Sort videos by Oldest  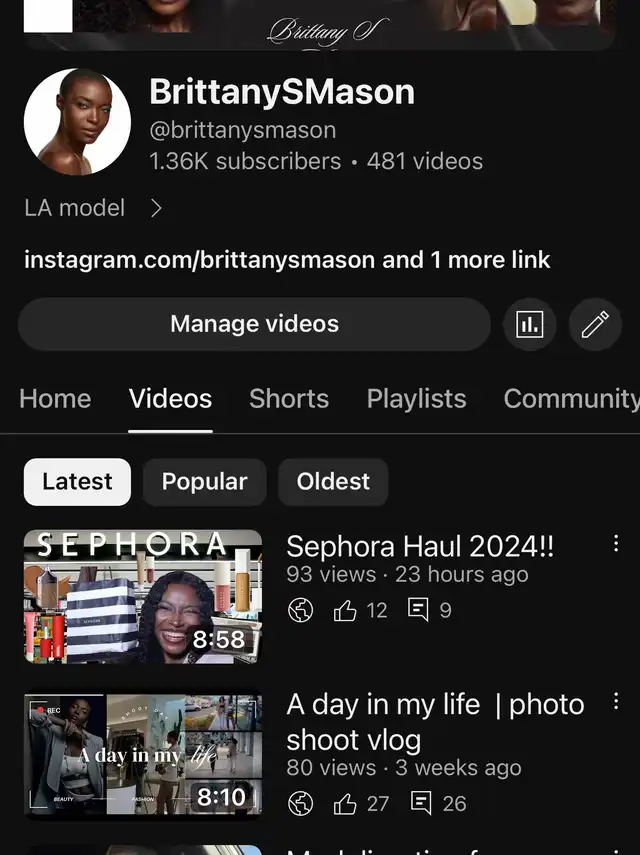click(x=333, y=481)
